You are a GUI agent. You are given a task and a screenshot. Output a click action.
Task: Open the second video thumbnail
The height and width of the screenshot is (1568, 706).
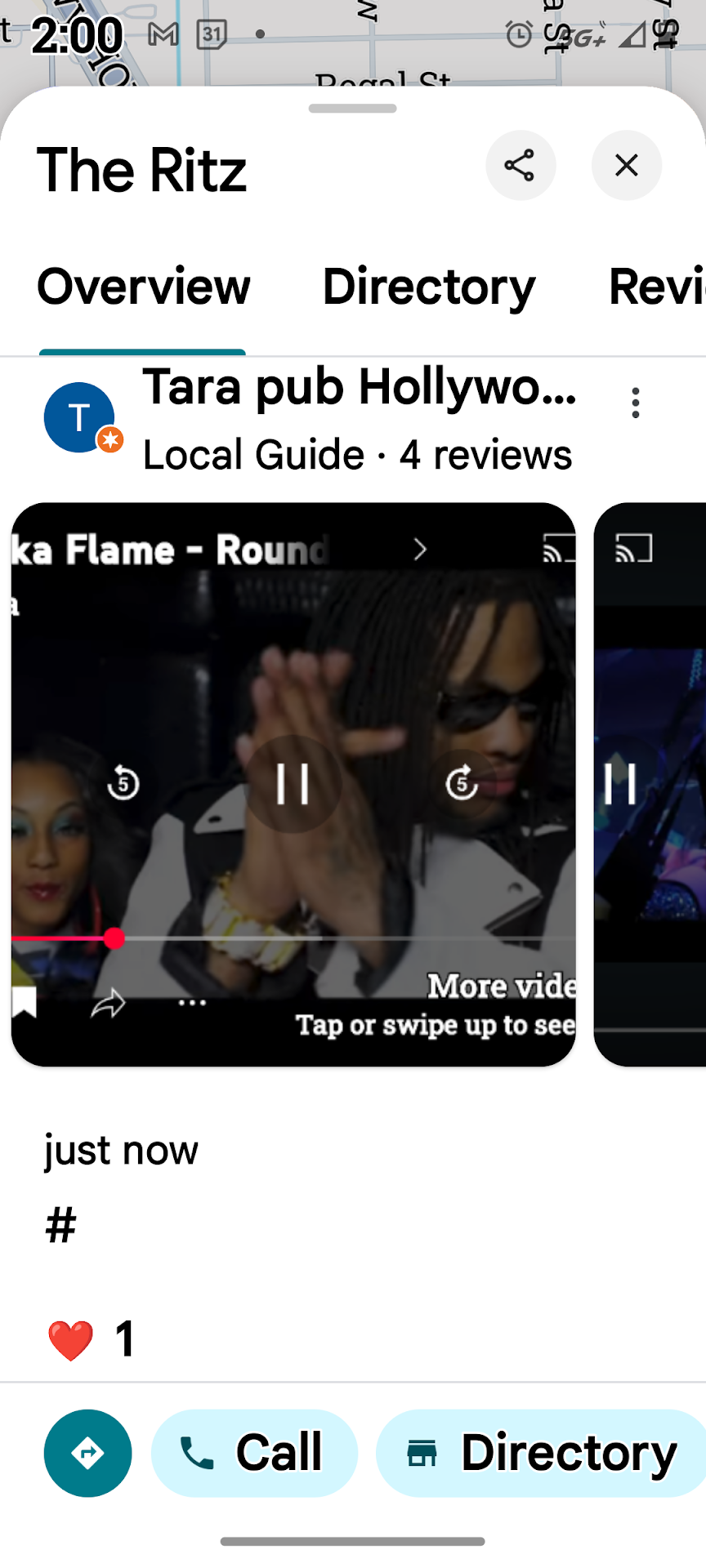[650, 784]
